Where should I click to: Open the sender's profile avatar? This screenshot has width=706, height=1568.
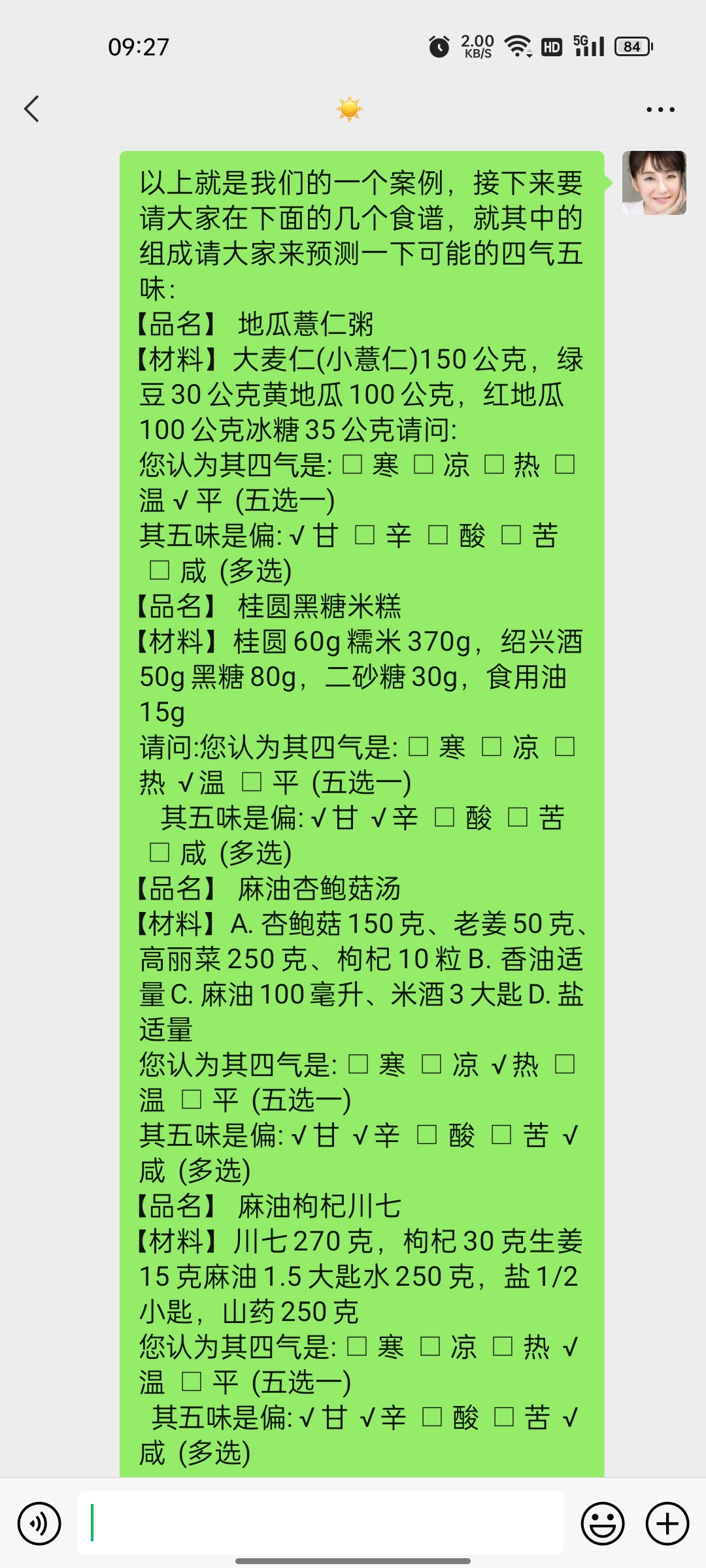point(654,183)
